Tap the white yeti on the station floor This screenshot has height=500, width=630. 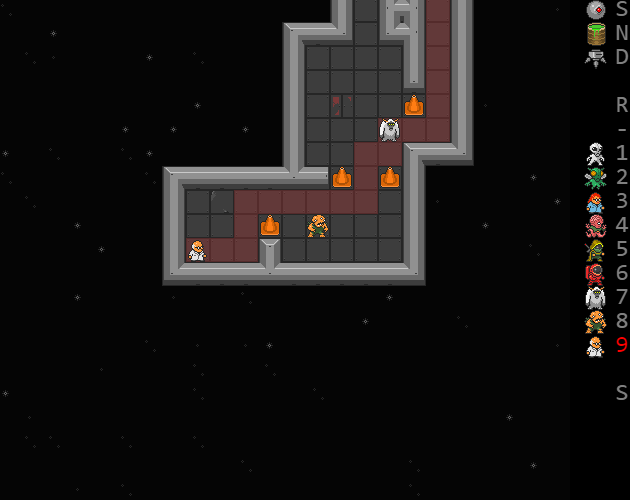390,129
